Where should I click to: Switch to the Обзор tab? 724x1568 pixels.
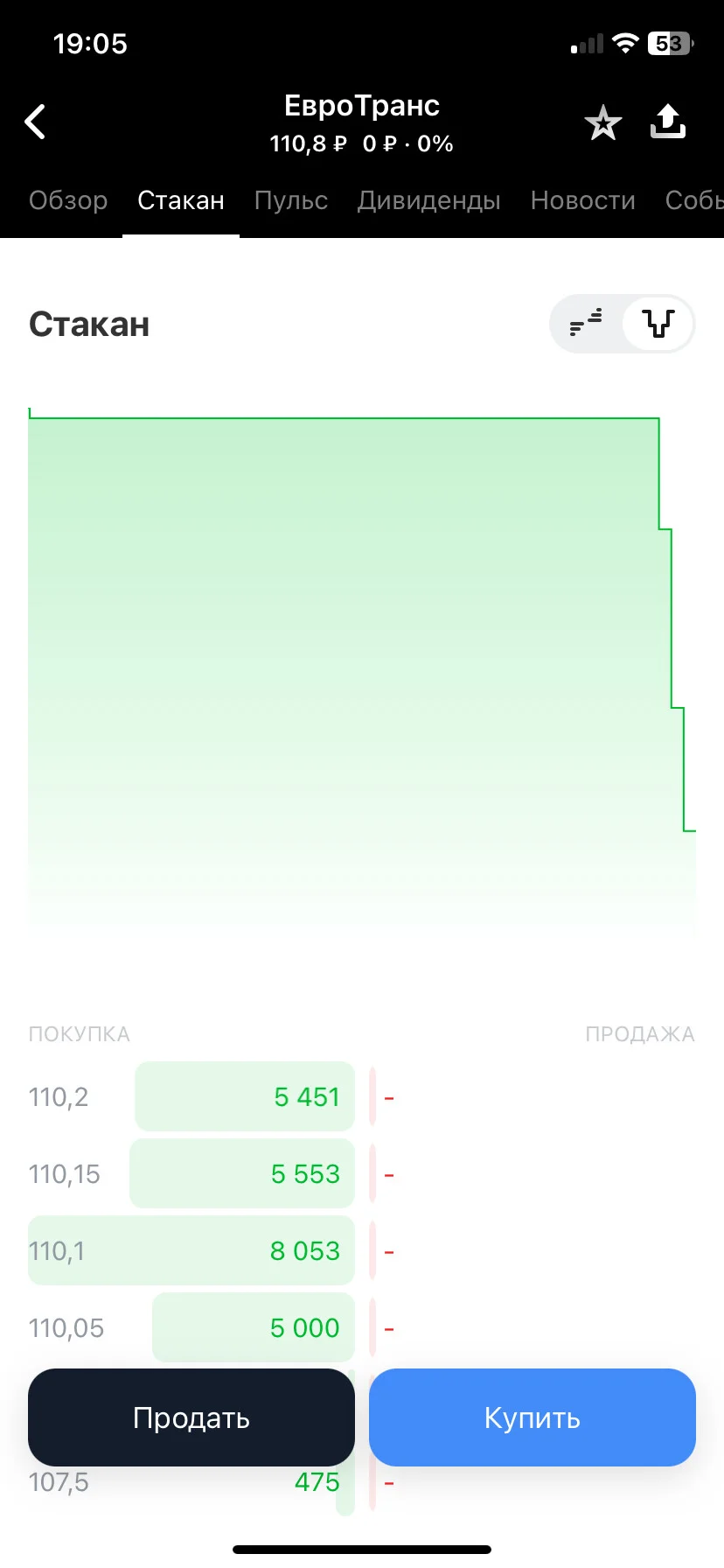point(68,200)
